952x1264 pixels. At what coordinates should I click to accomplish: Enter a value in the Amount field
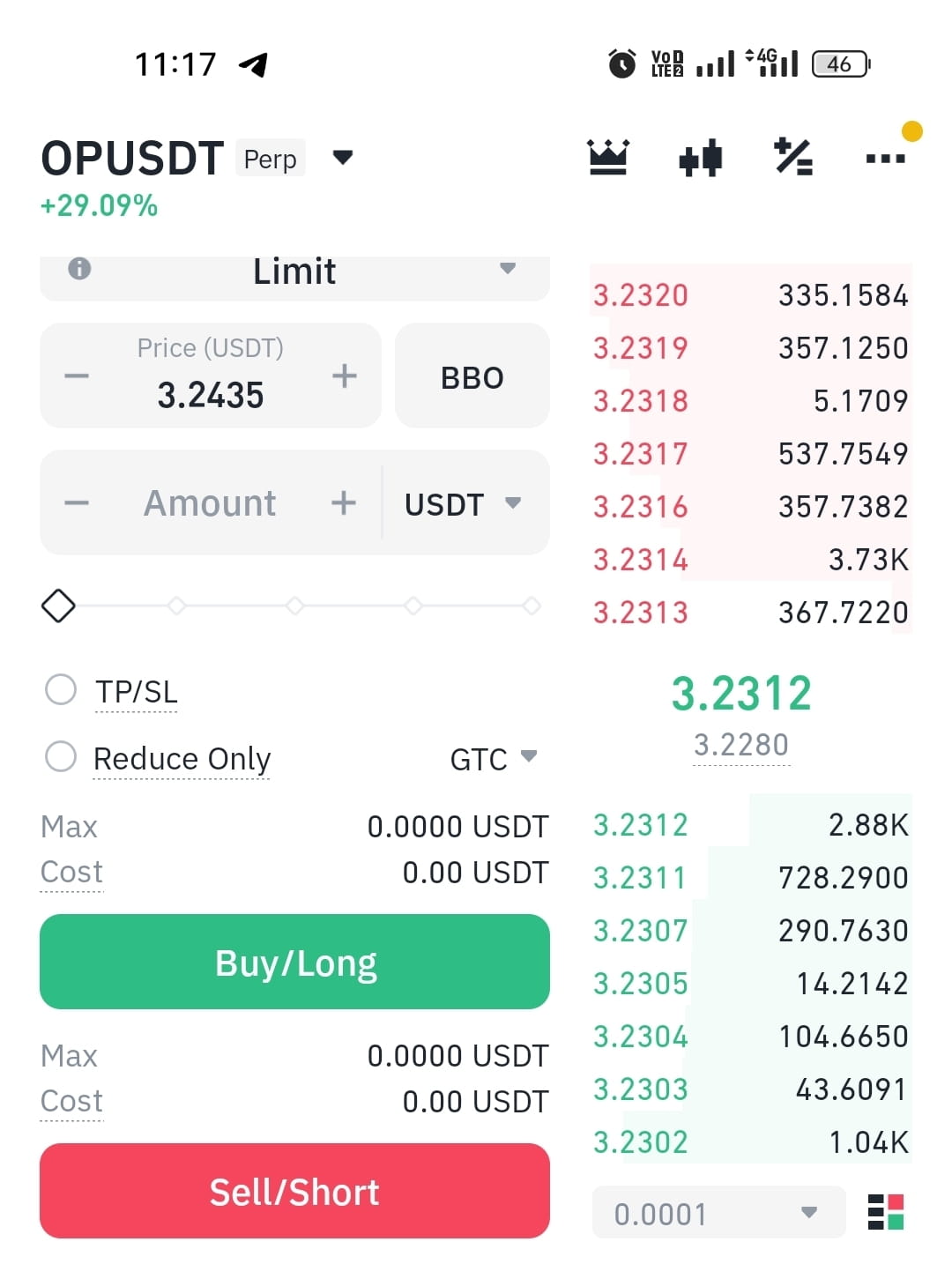pos(210,503)
